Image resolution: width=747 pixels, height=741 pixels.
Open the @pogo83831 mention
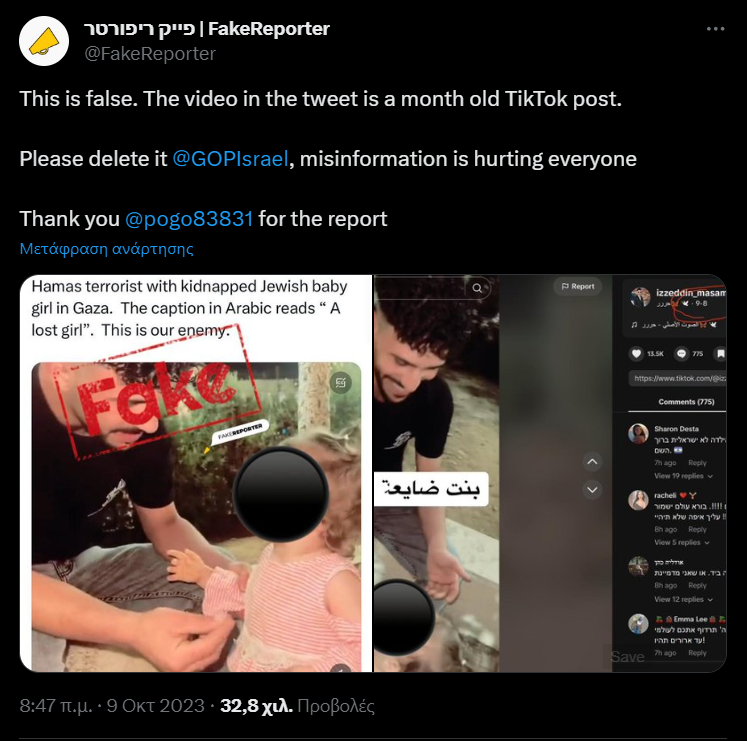pyautogui.click(x=189, y=219)
